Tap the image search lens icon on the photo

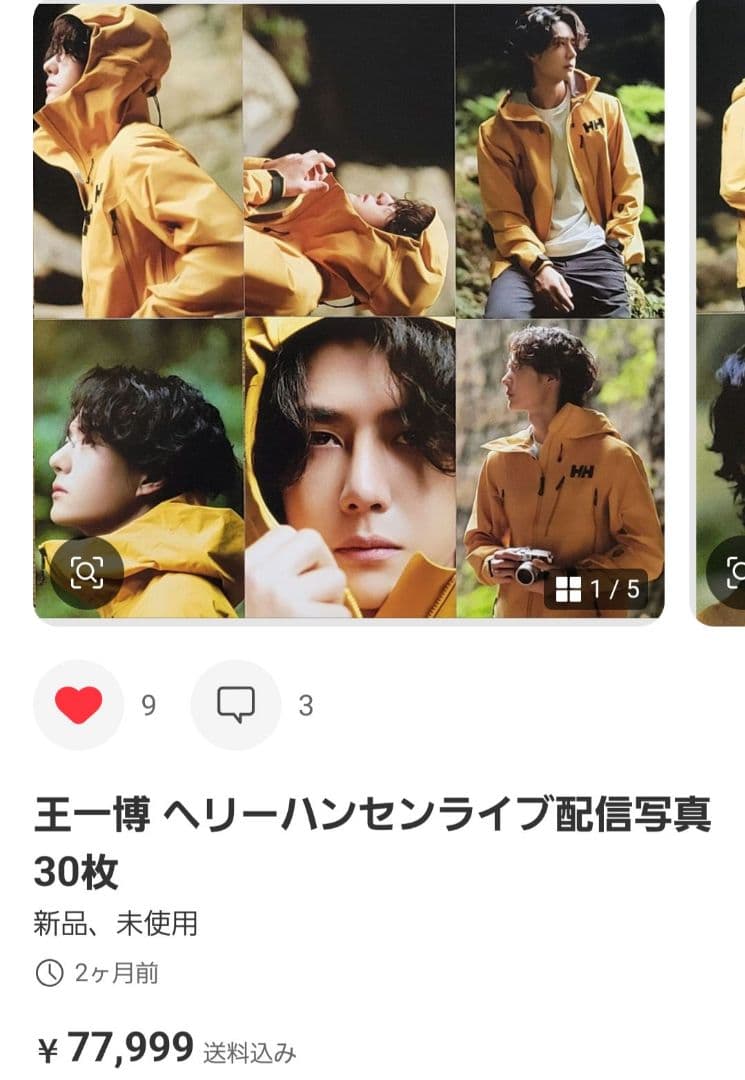88,570
